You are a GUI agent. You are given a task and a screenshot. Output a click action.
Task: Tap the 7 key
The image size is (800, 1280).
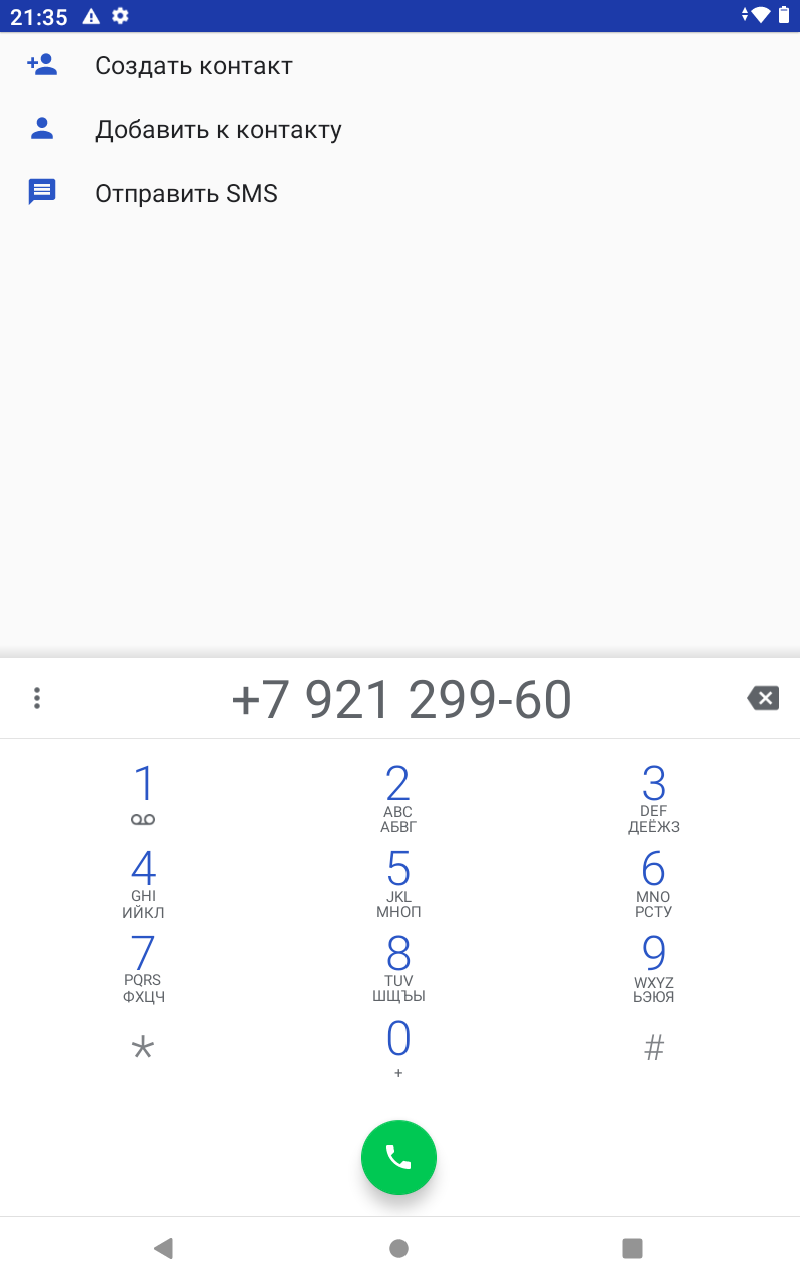(144, 967)
